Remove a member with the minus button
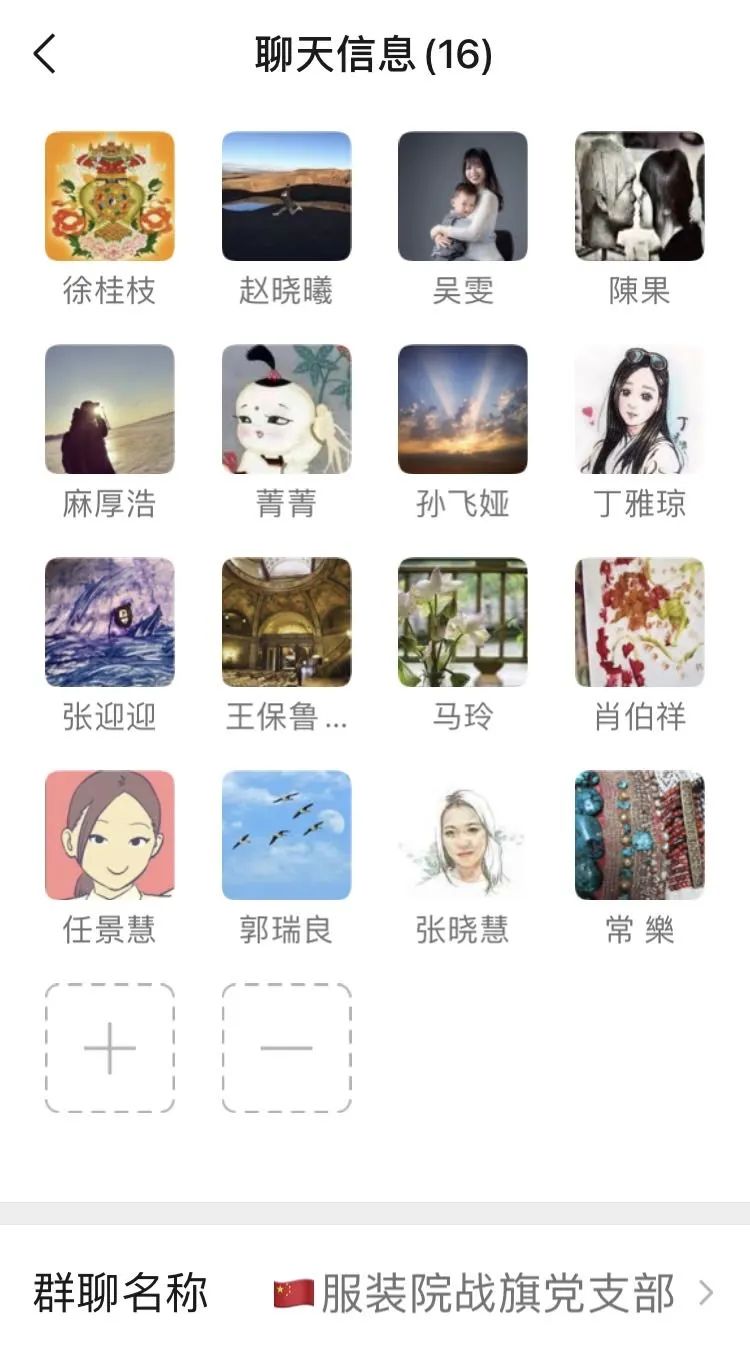Screen dimensions: 750x1359 point(286,1048)
